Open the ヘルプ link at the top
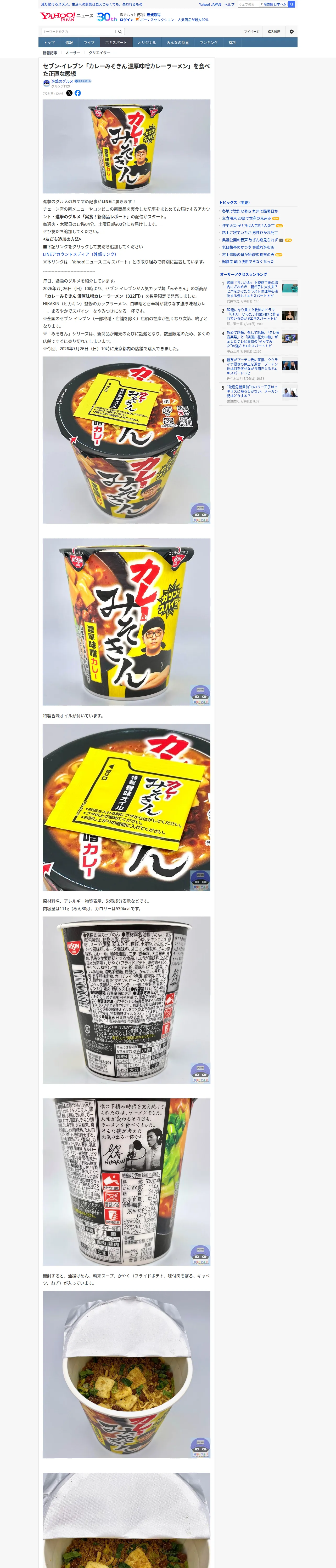 [x=229, y=4]
